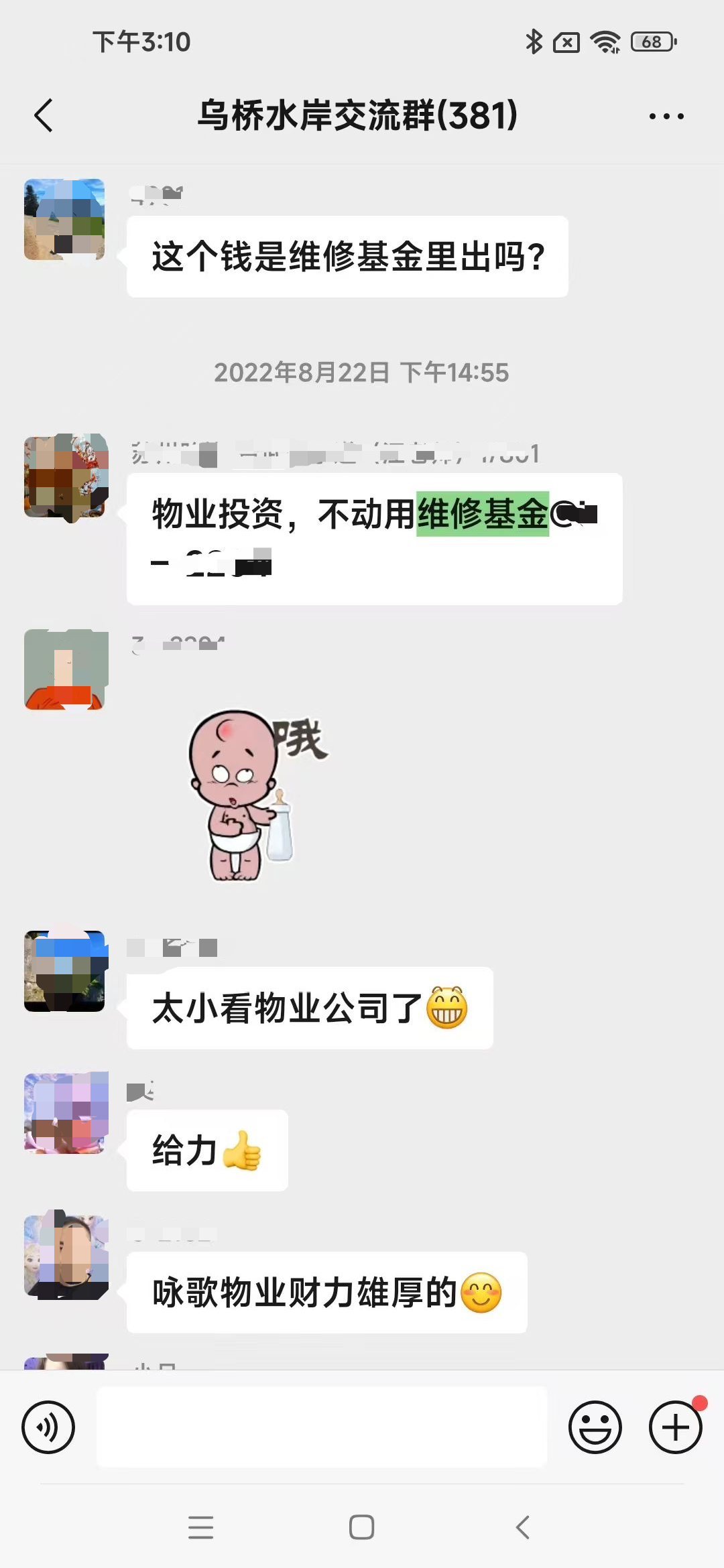This screenshot has height=1568, width=724.
Task: Open avatar of sender asking about 维修基金
Action: point(64,219)
